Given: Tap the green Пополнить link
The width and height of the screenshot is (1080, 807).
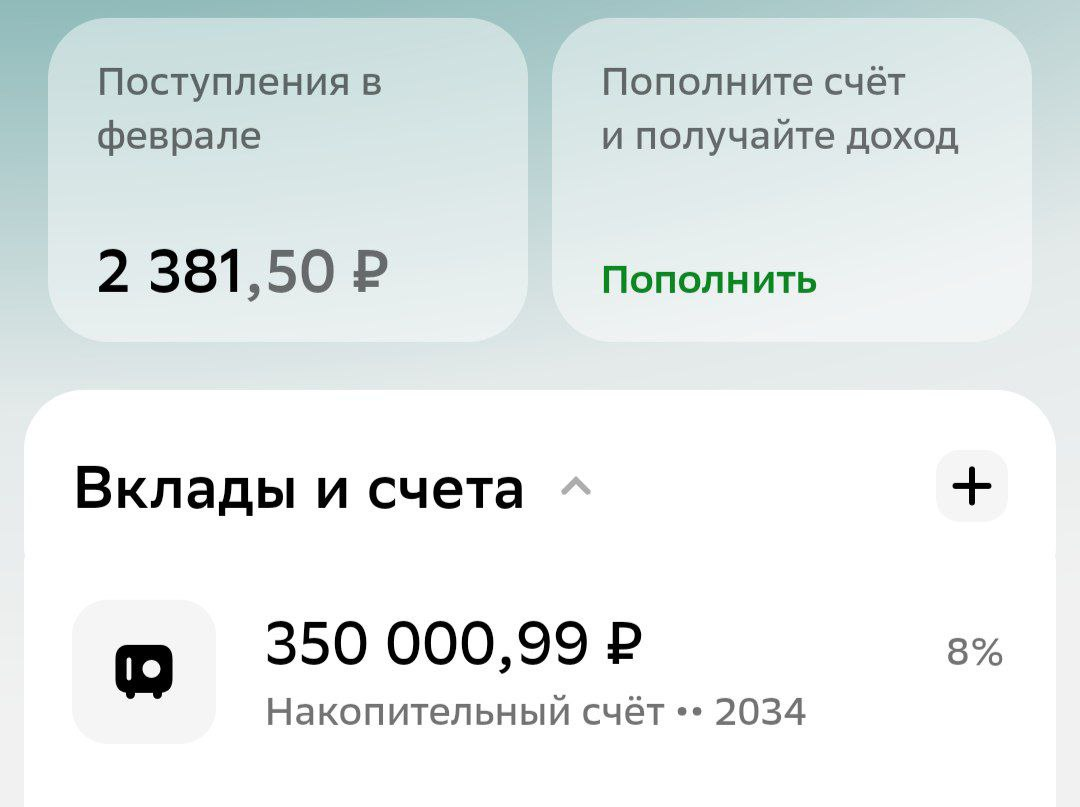Looking at the screenshot, I should pyautogui.click(x=709, y=280).
